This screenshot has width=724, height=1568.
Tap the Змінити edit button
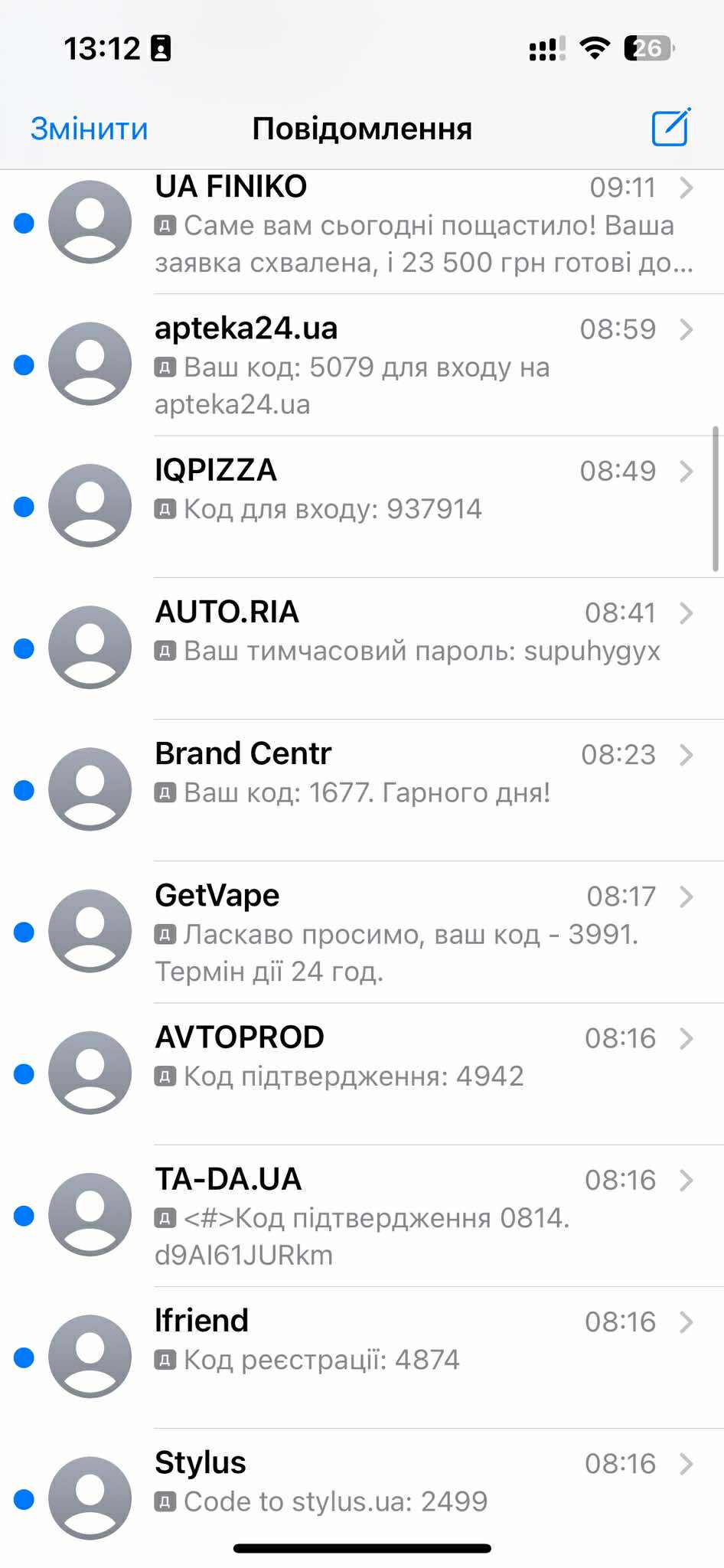(89, 129)
